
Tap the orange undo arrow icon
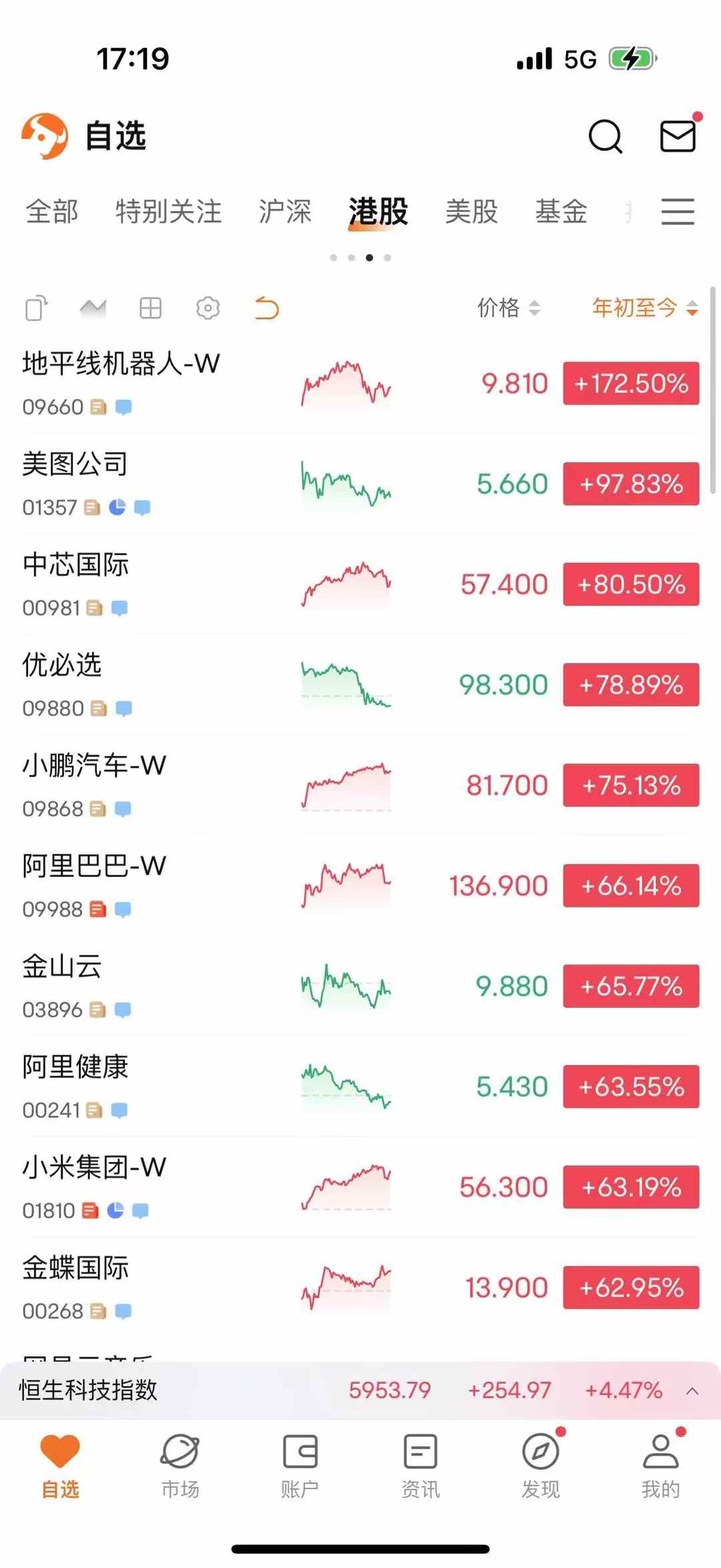tap(266, 309)
